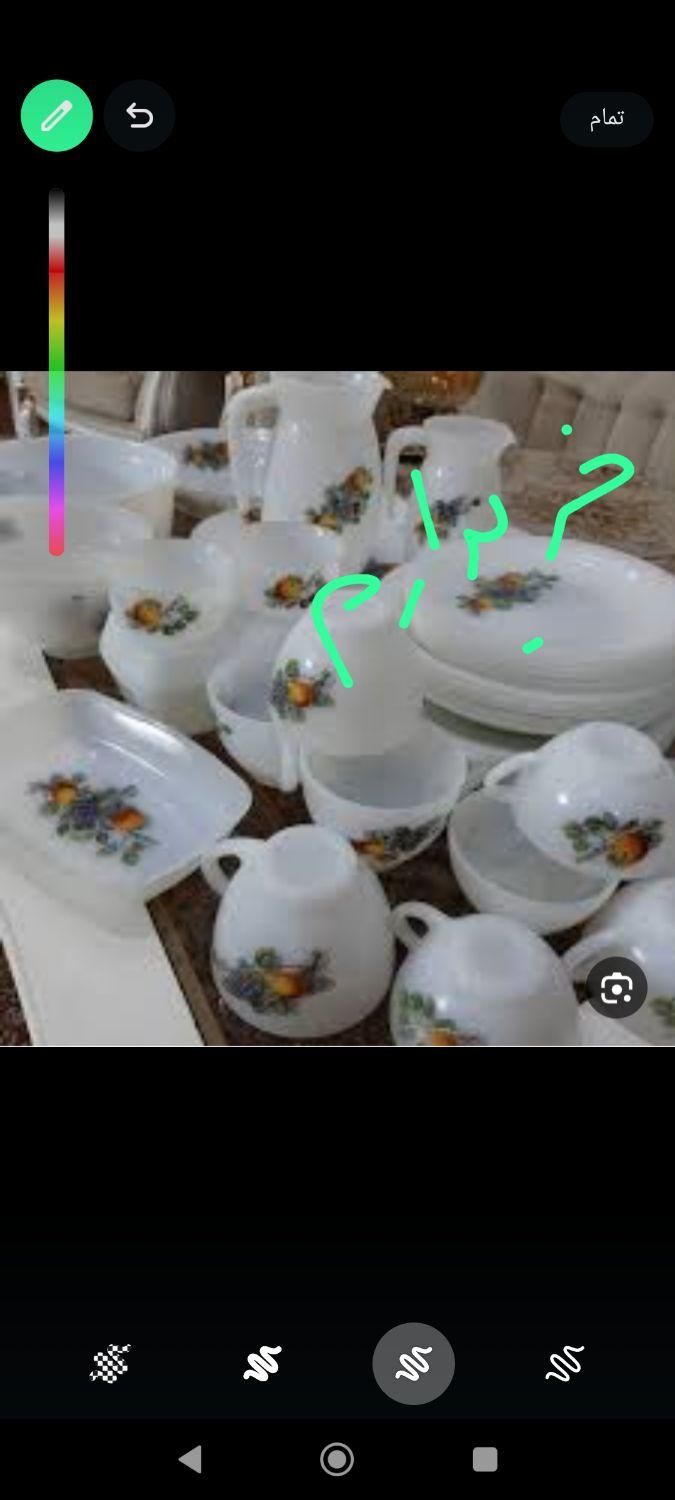Select the medium brush stroke

click(413, 1363)
